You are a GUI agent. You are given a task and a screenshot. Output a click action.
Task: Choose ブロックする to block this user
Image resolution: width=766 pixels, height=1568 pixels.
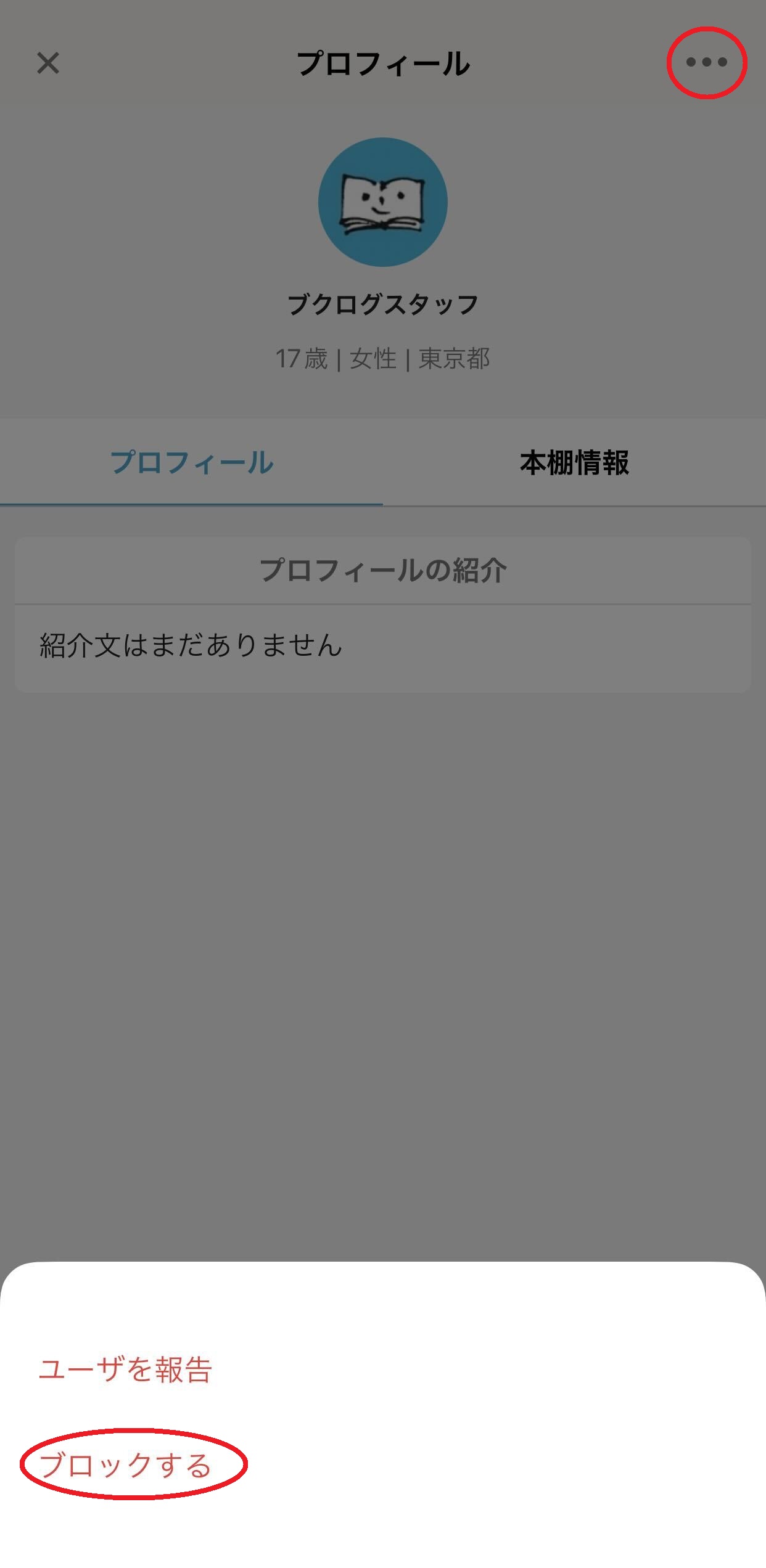pyautogui.click(x=126, y=1465)
